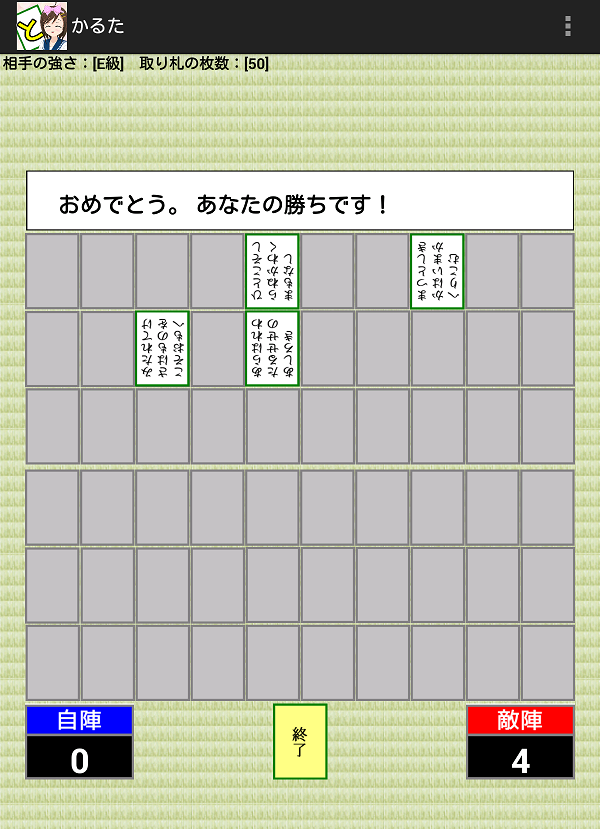Tap the yellow 終了 button
600x829 pixels.
pos(300,741)
